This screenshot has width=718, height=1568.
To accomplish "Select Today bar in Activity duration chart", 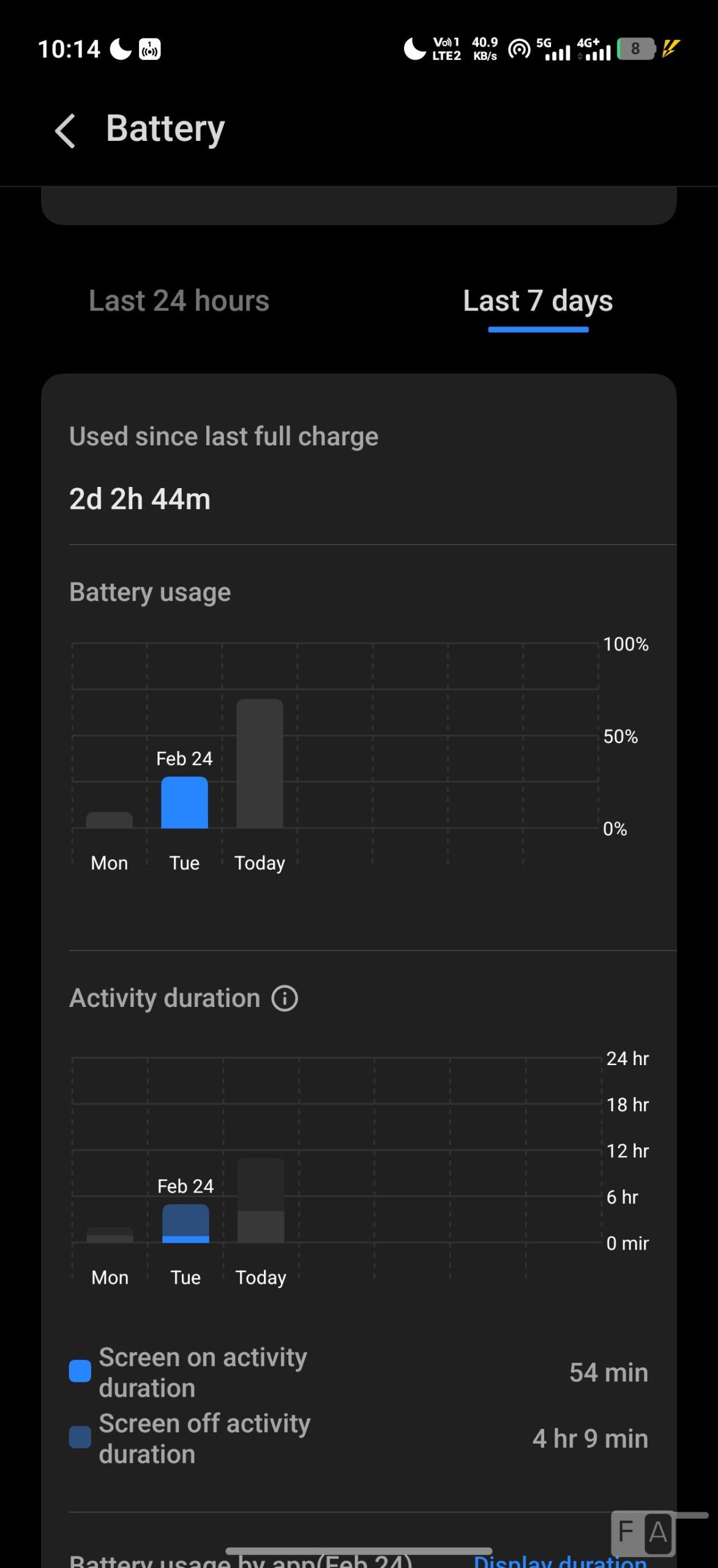I will [261, 1200].
